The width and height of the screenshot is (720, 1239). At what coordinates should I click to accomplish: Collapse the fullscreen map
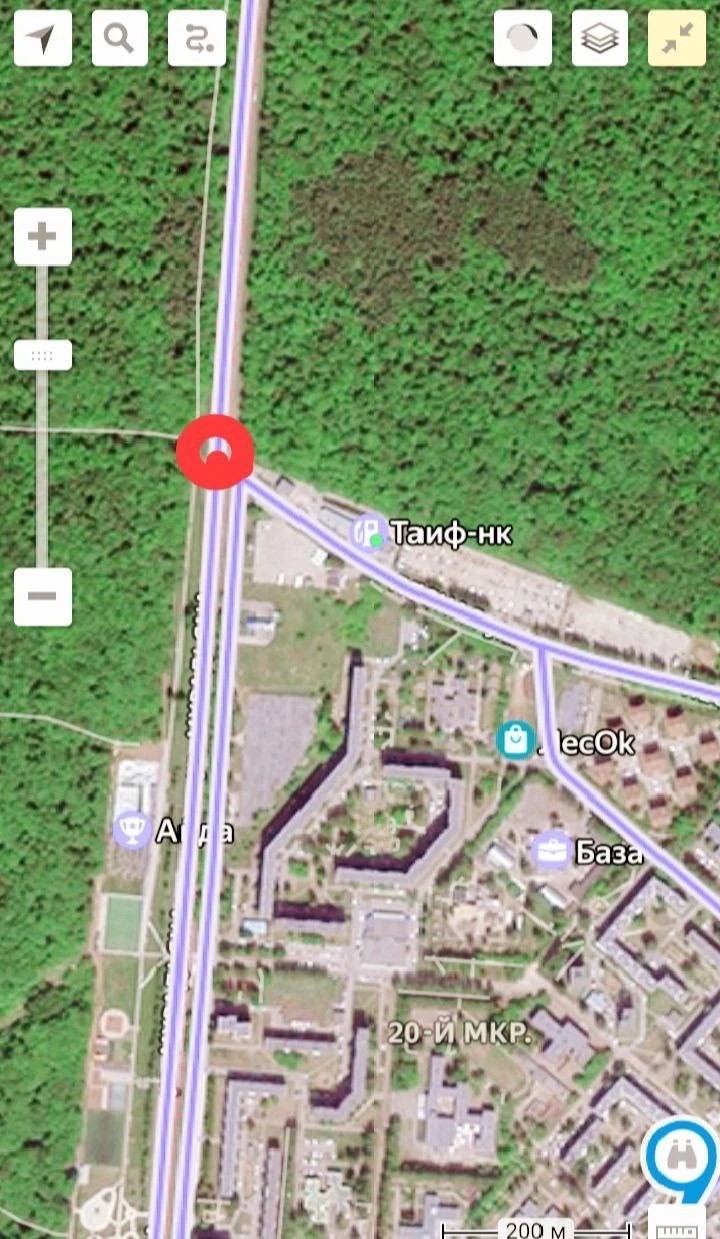(x=677, y=39)
